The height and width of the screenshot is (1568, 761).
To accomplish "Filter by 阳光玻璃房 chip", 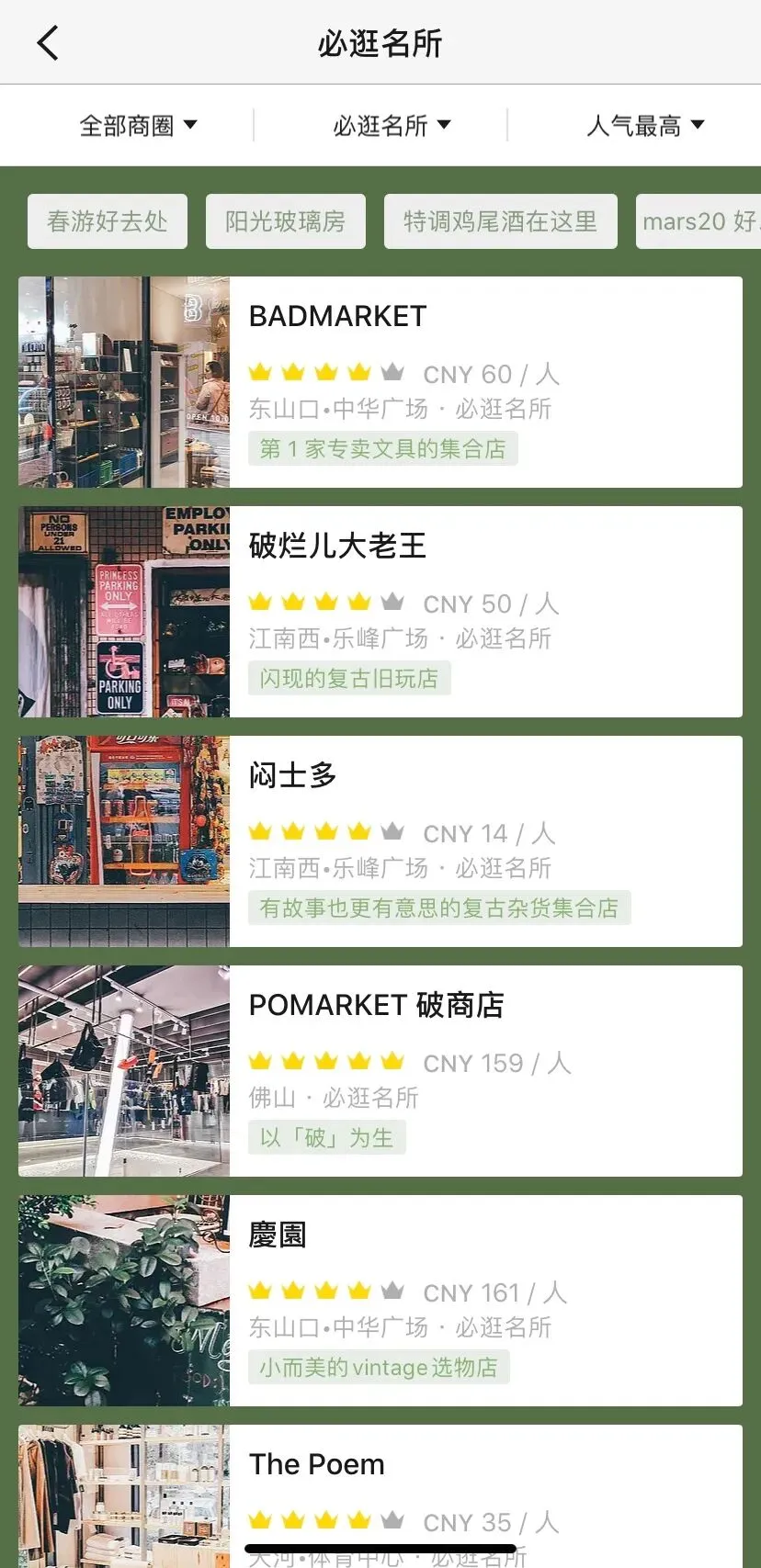I will tap(286, 221).
